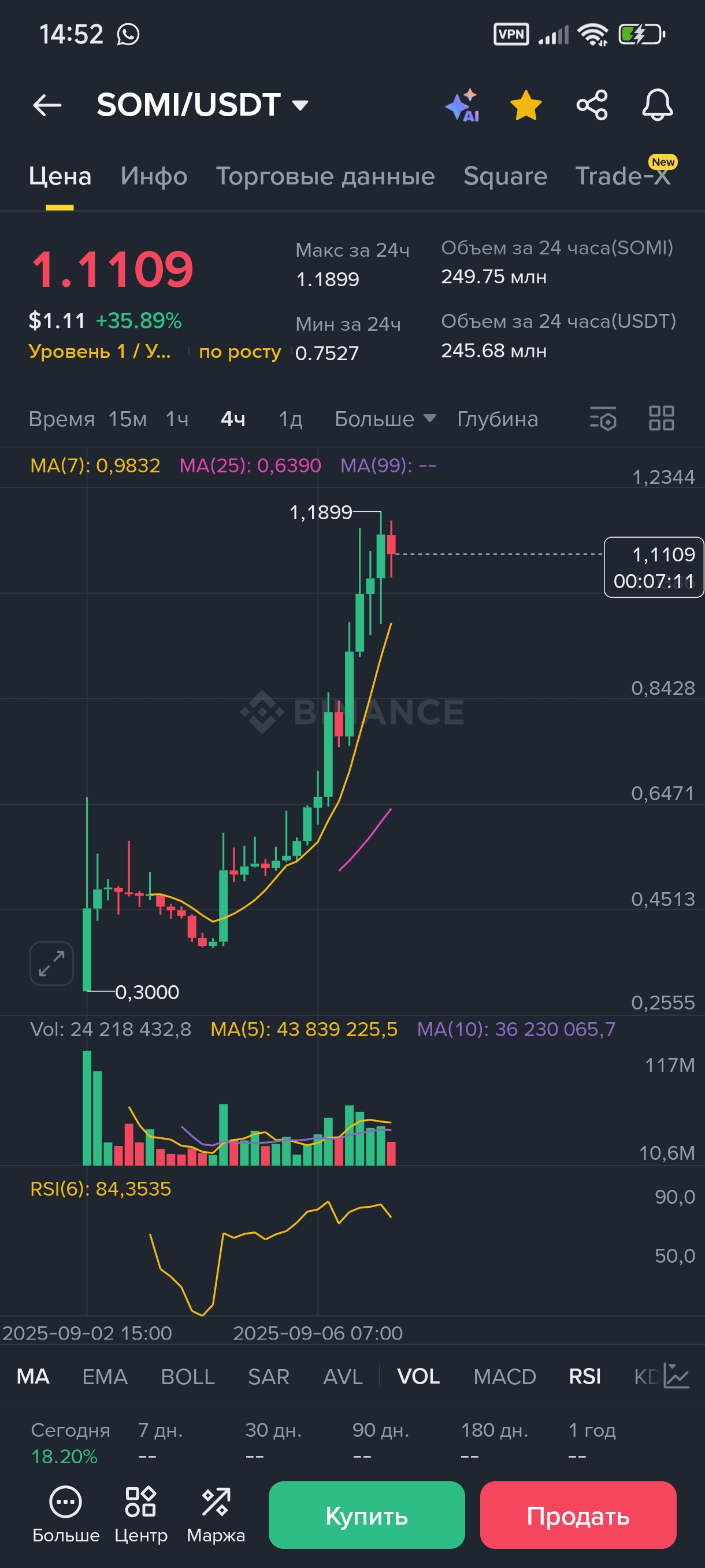This screenshot has height=1568, width=705.
Task: Select the 15м timeframe
Action: 128,419
